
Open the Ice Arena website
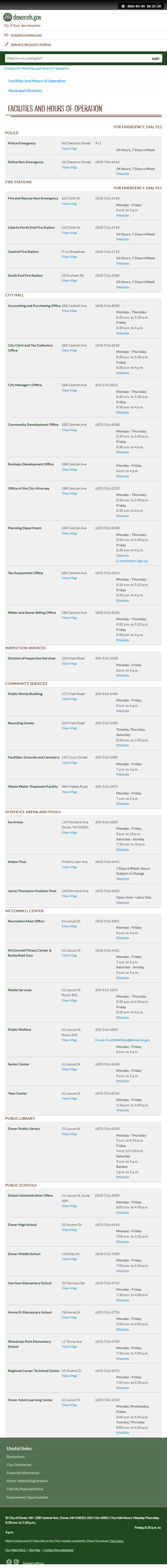123,850
